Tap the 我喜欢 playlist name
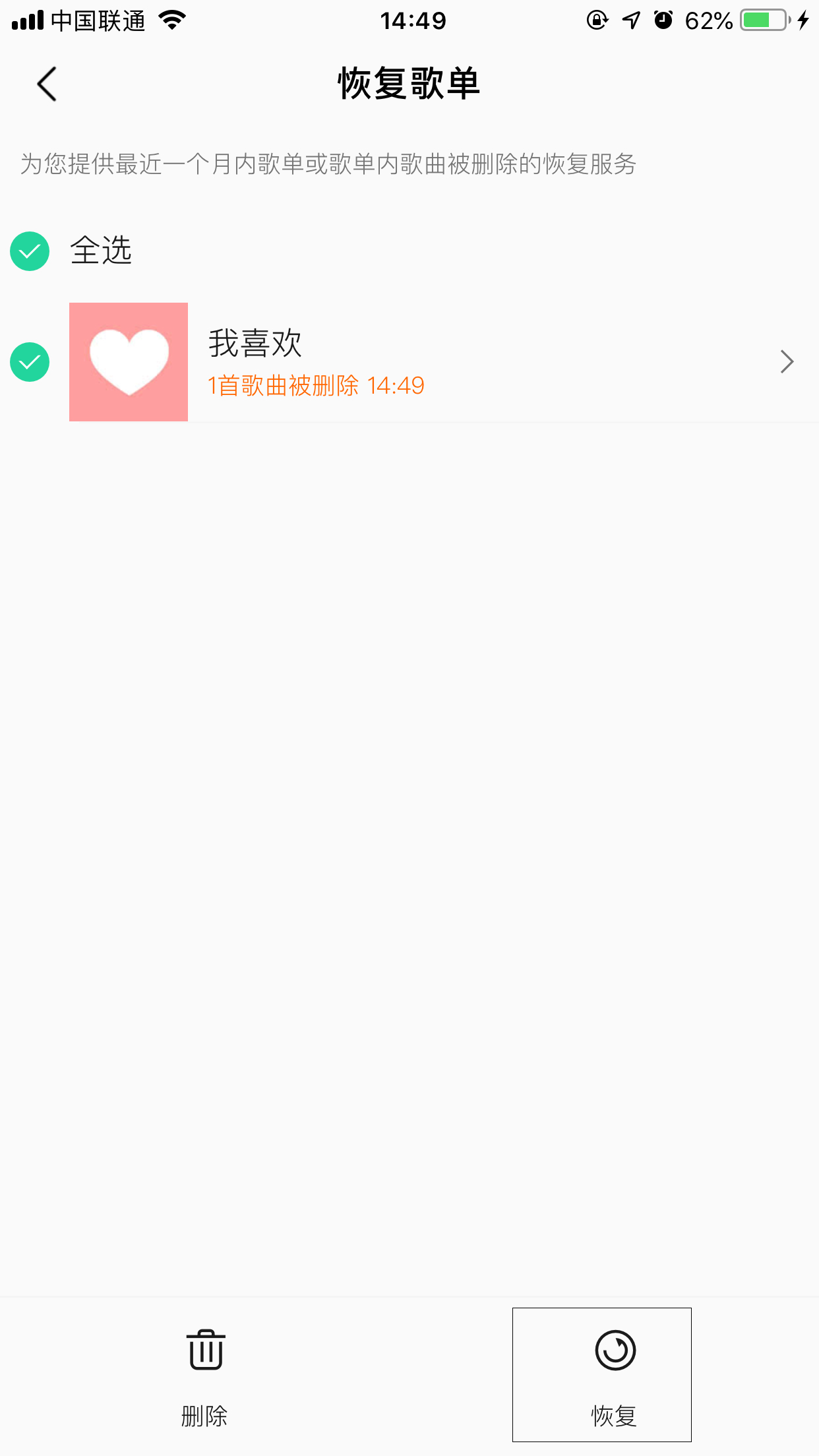This screenshot has width=819, height=1456. tap(255, 343)
